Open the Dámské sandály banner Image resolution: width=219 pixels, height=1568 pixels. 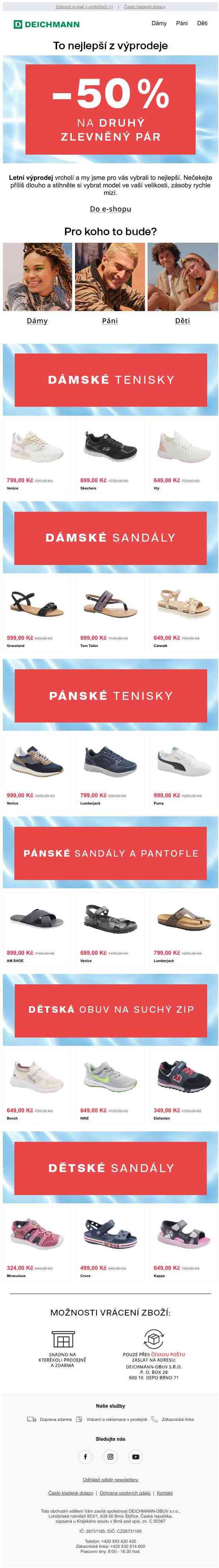(x=110, y=538)
